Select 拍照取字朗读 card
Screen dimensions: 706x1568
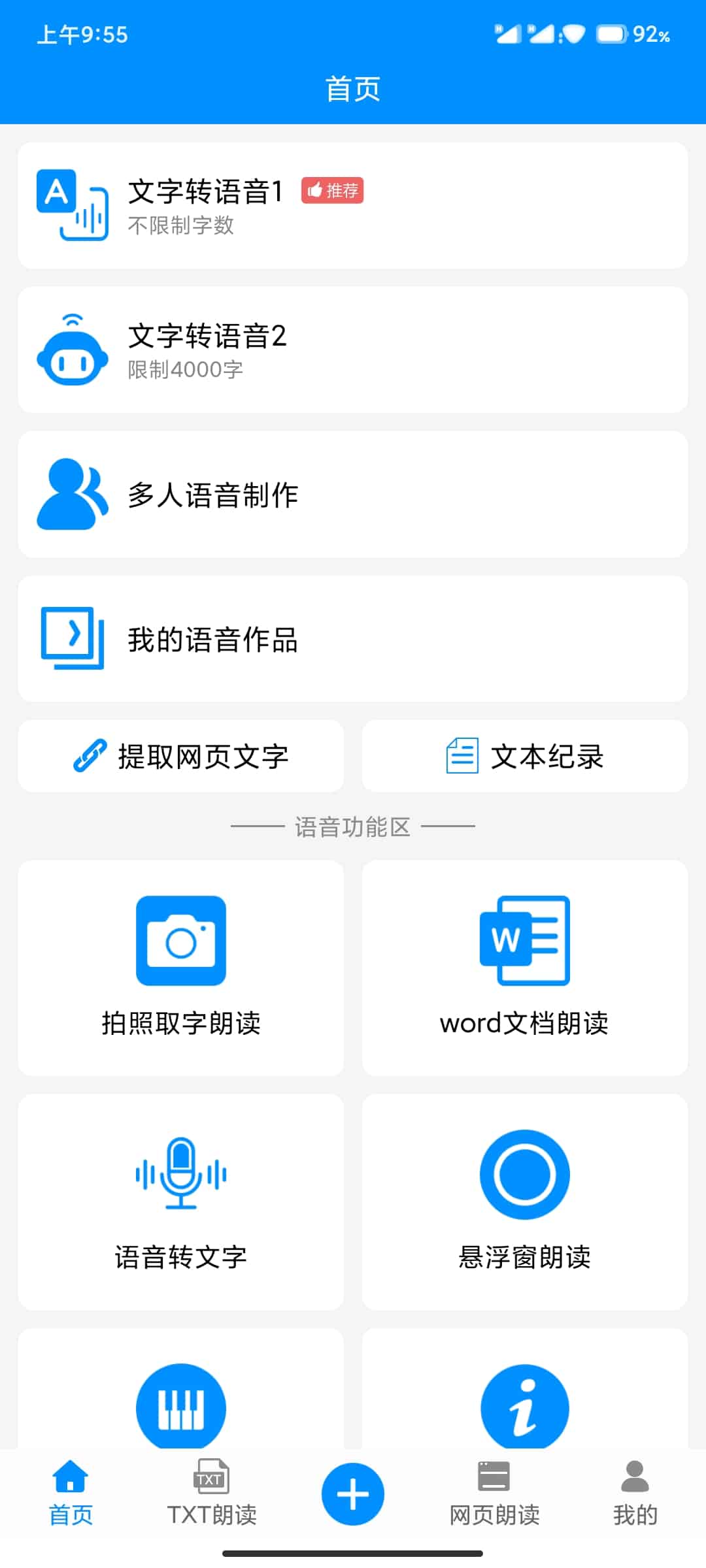click(x=181, y=968)
